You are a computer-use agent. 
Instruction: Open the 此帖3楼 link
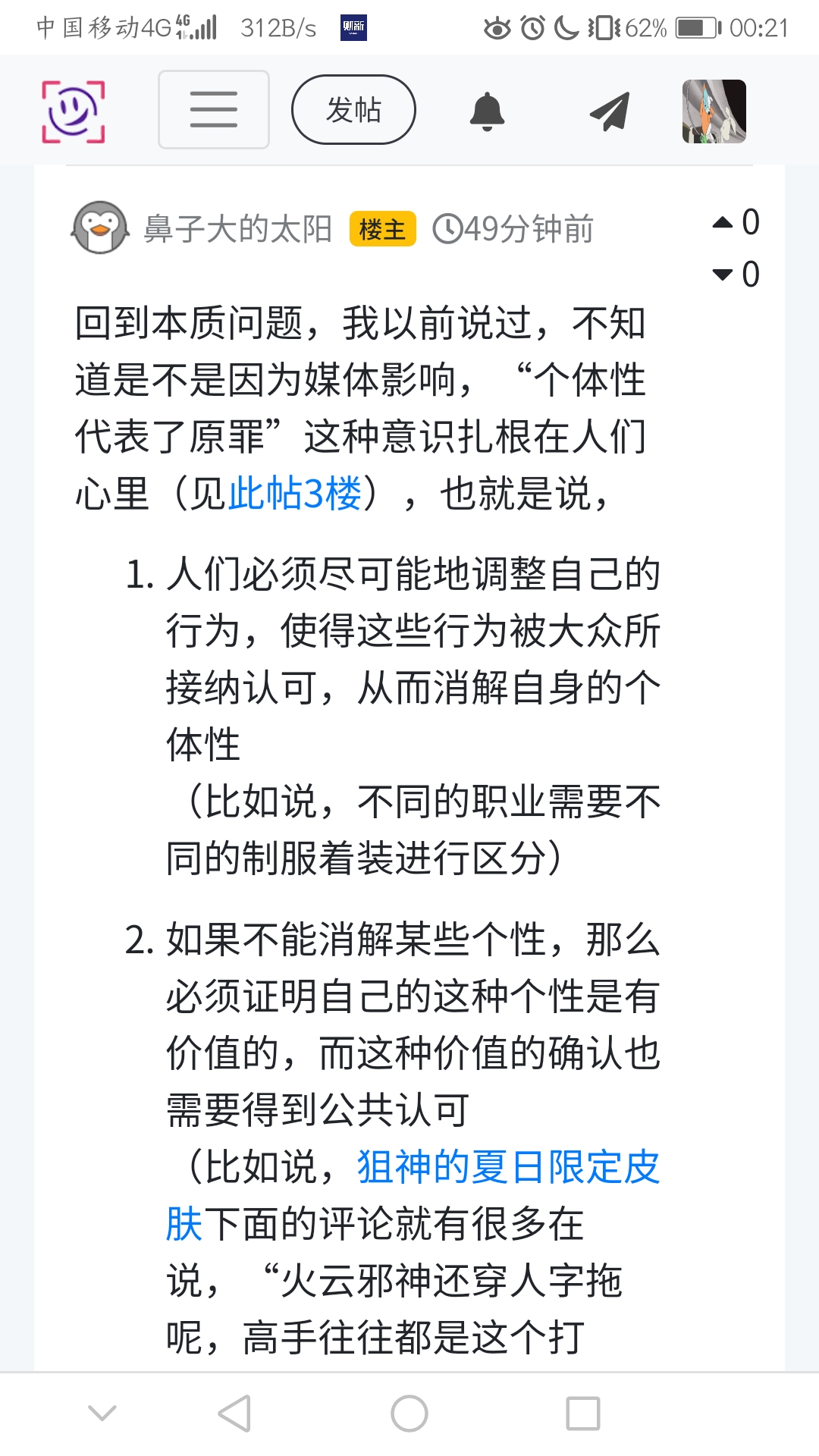pyautogui.click(x=296, y=494)
